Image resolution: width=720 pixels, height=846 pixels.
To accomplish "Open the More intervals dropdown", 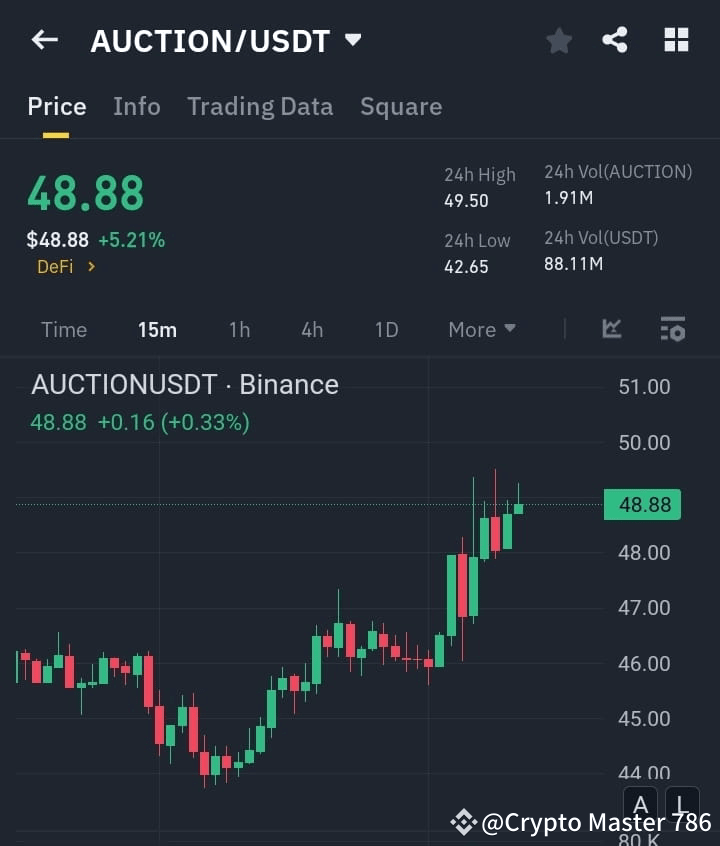I will coord(481,329).
